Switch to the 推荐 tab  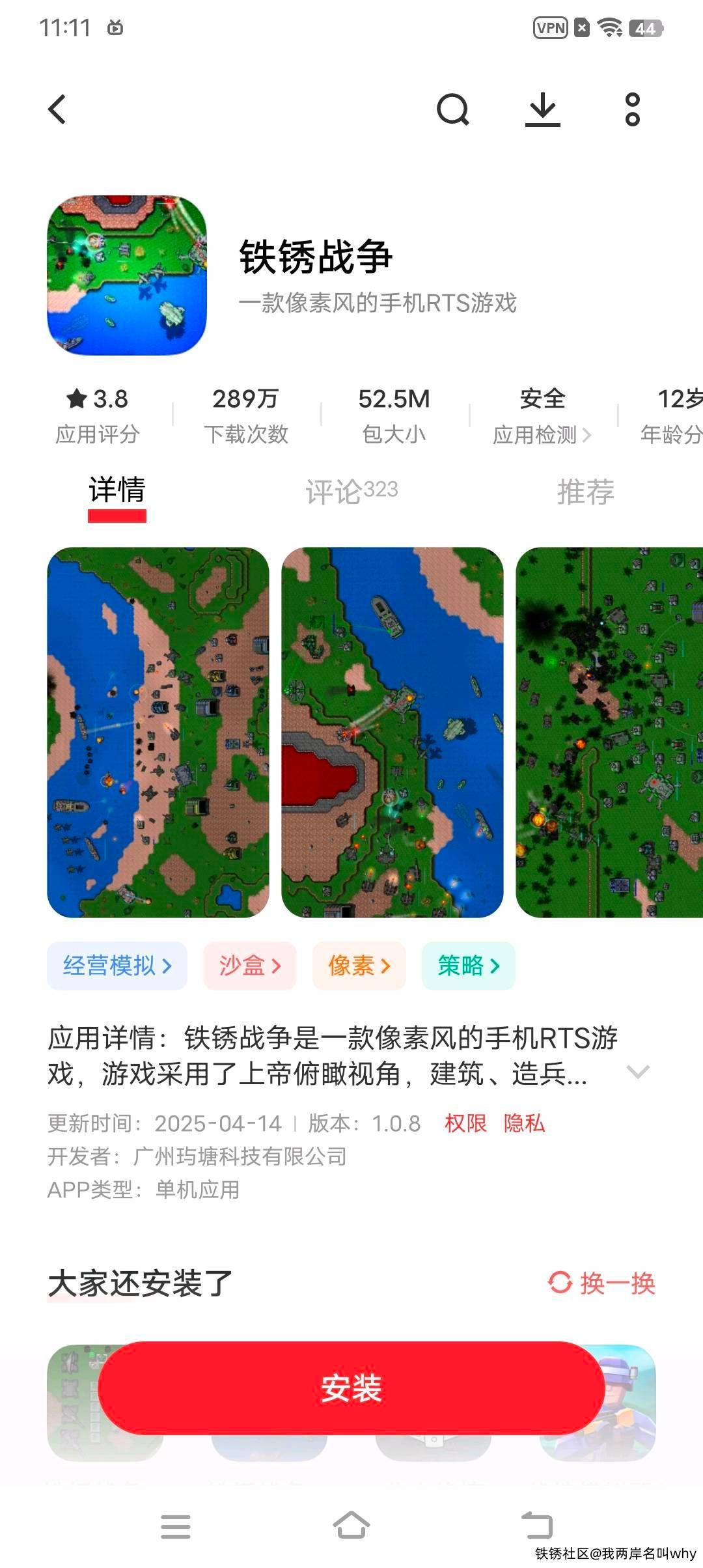pos(585,492)
